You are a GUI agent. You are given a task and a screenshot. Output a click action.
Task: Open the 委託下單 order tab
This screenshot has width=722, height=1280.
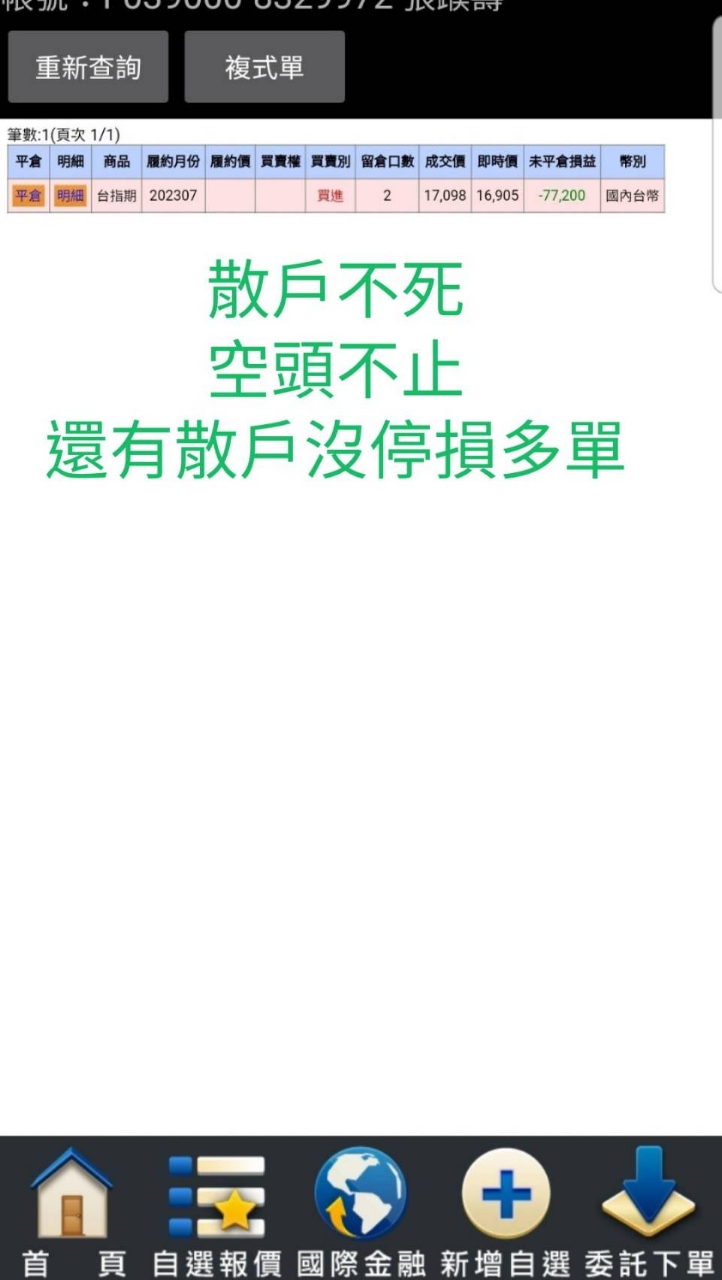649,1210
